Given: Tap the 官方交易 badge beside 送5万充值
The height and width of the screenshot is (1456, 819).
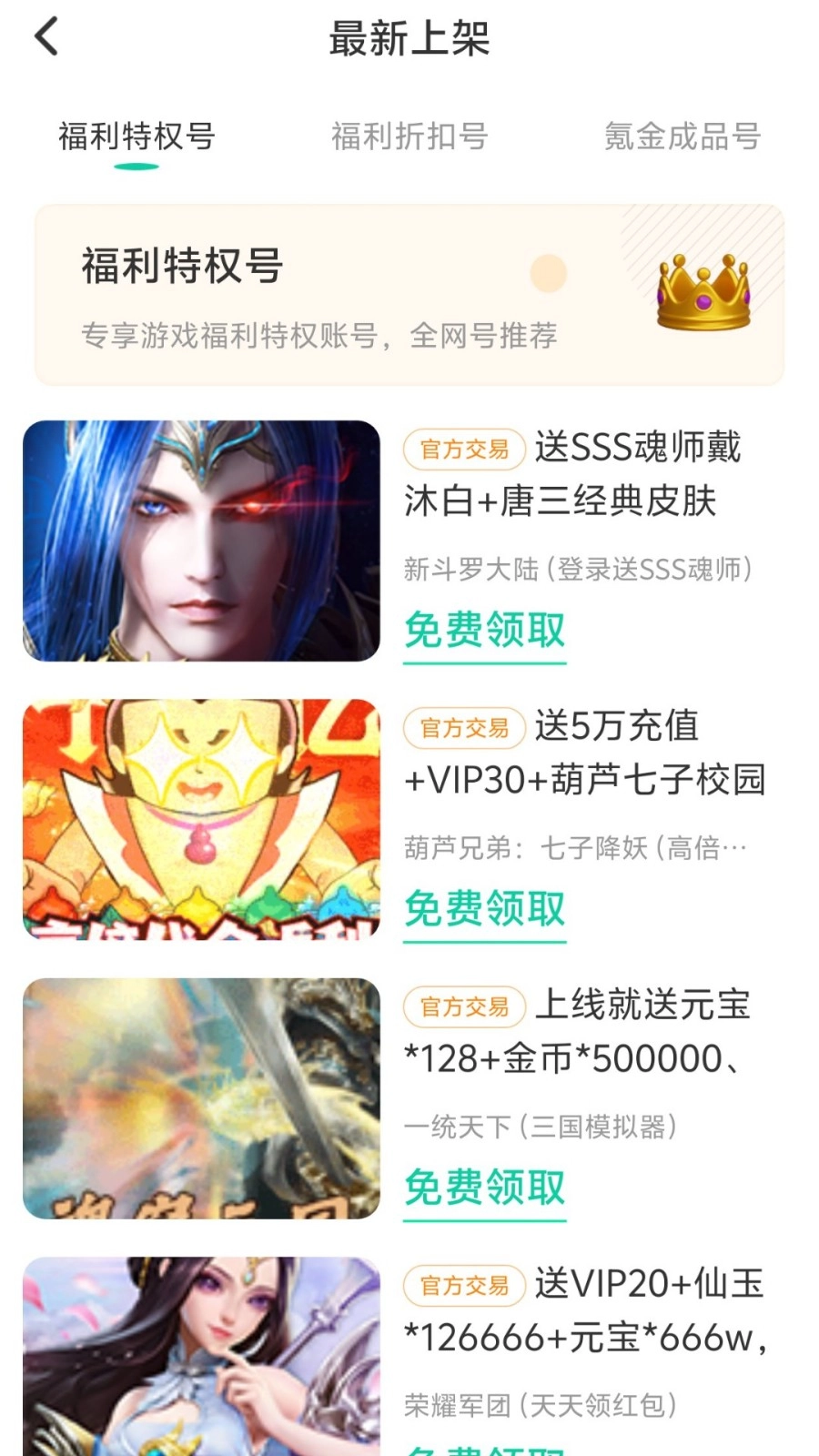Looking at the screenshot, I should [x=462, y=728].
